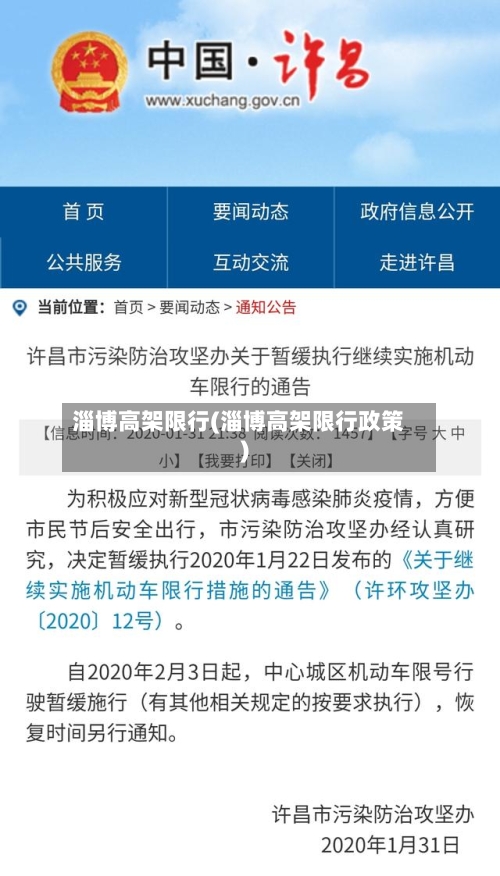
Task: Open the 要闻动态 section
Action: coord(250,212)
